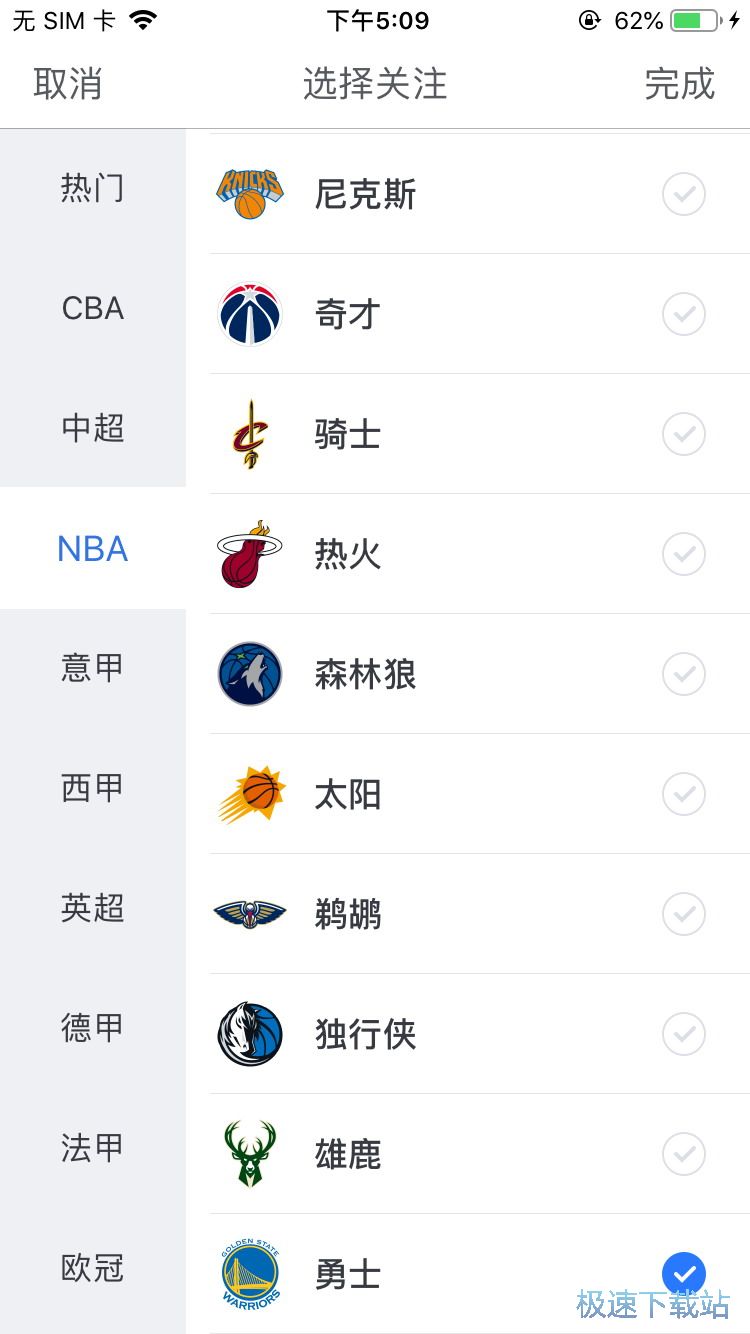Click the Bucks (雄鹿) deer logo

pos(248,1153)
